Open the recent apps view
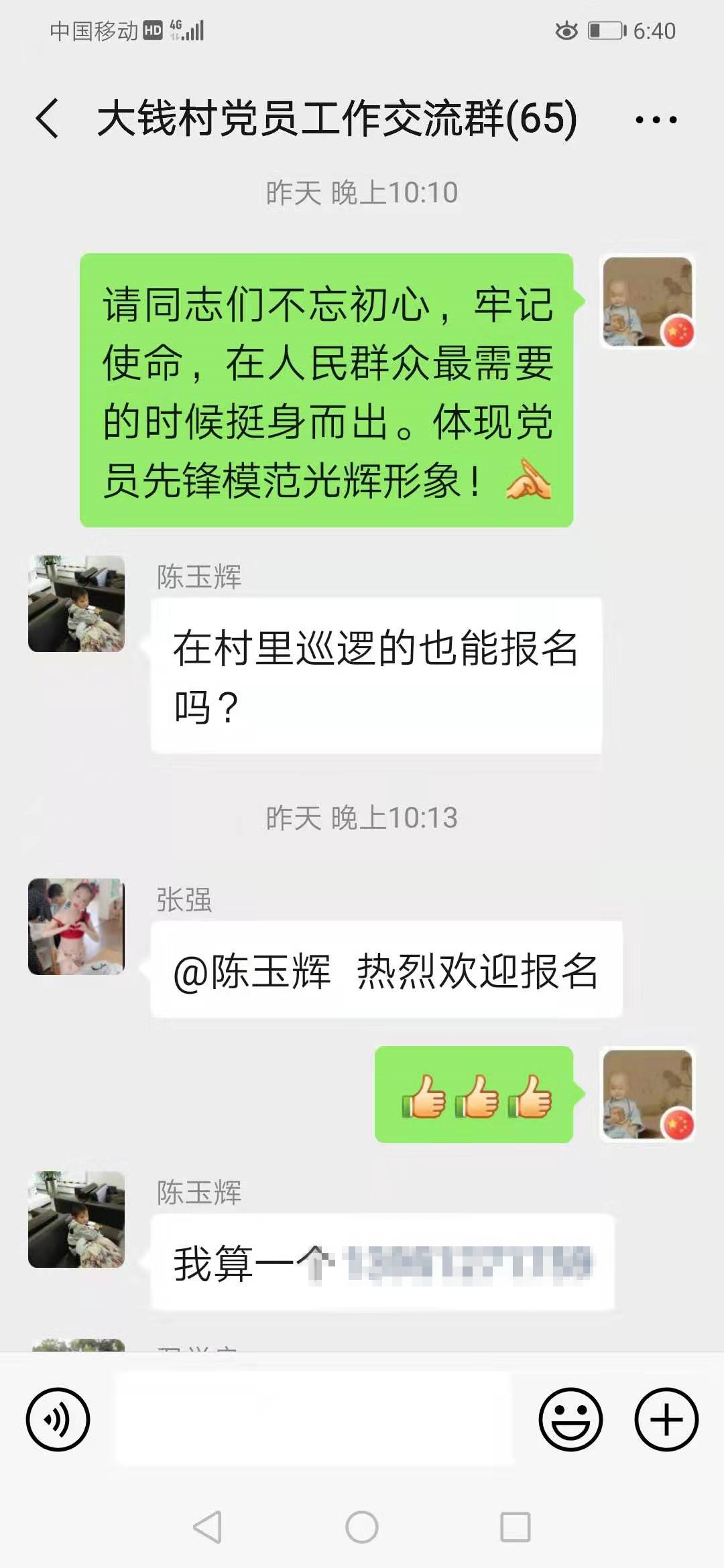This screenshot has width=724, height=1568. pos(516,1528)
